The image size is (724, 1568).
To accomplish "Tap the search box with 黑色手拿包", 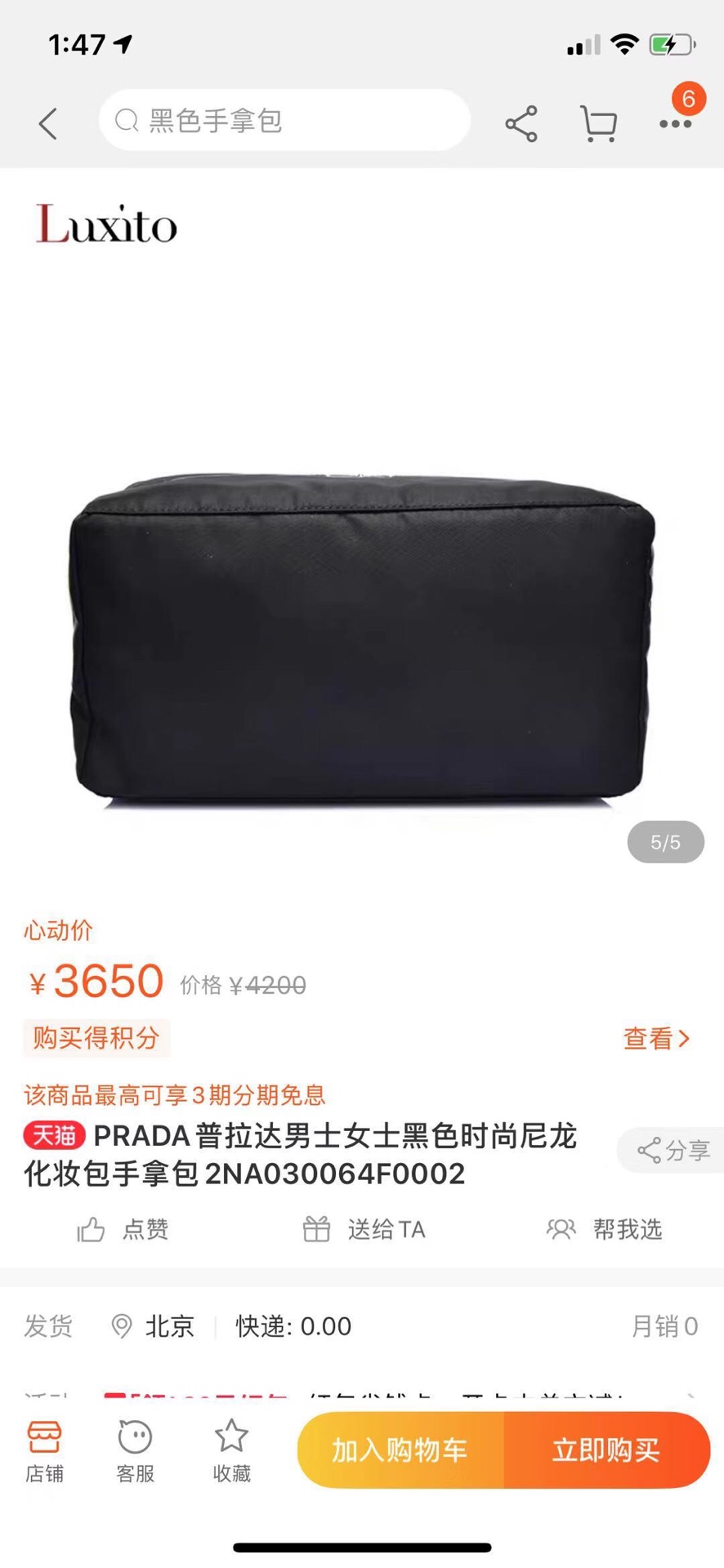I will 284,121.
